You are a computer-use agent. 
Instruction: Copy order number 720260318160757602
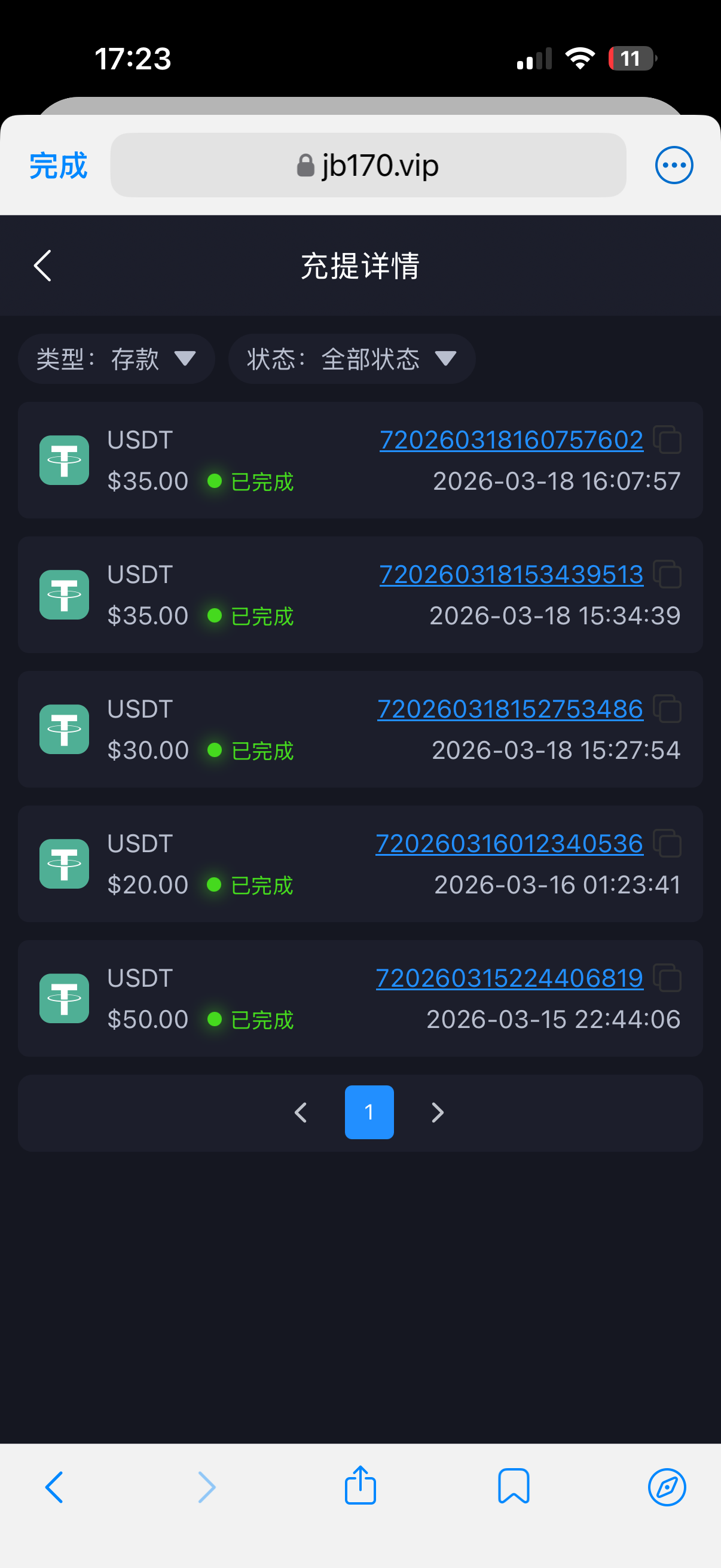tap(667, 440)
